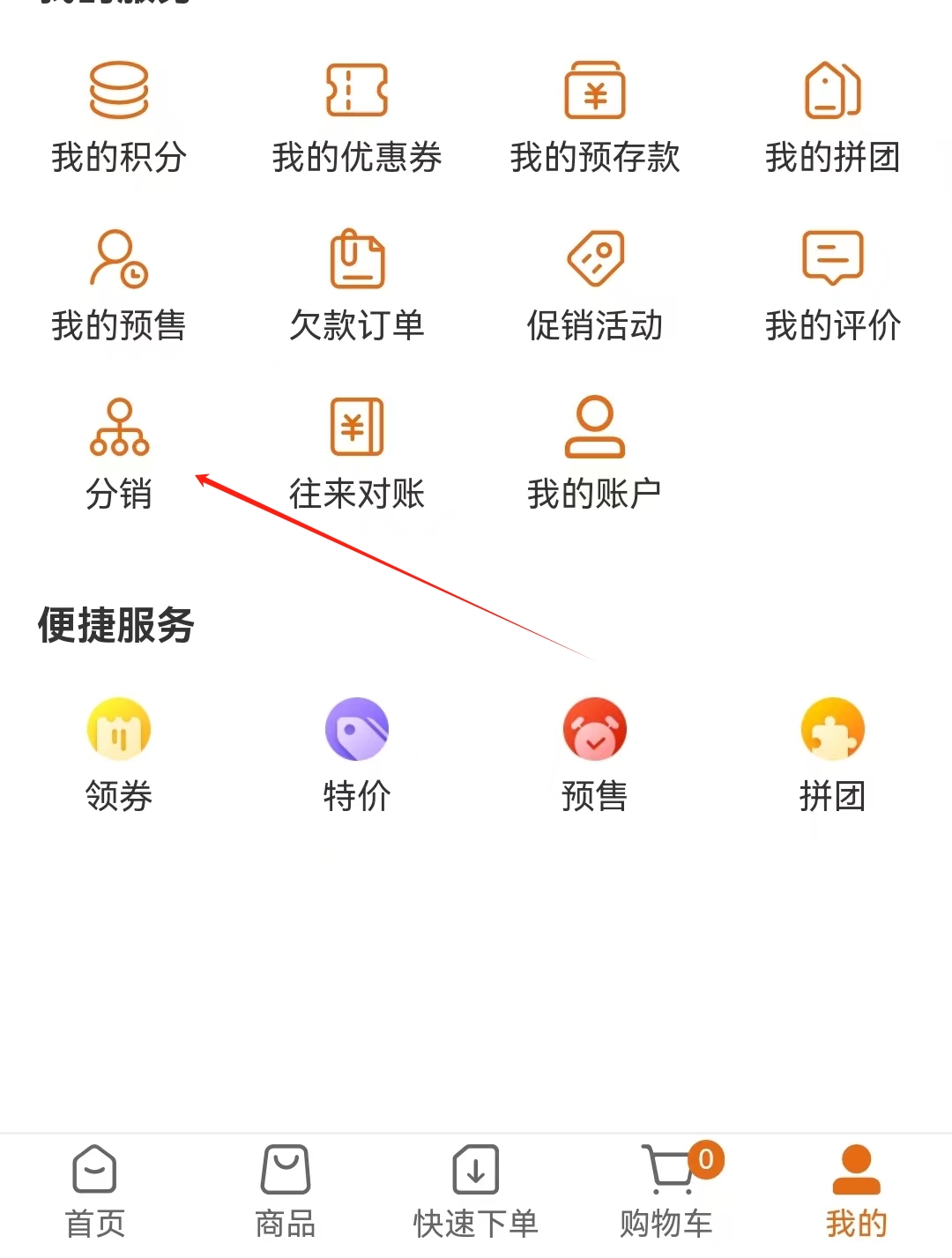Open 我的账户 account page
The width and height of the screenshot is (952, 1258).
click(595, 452)
